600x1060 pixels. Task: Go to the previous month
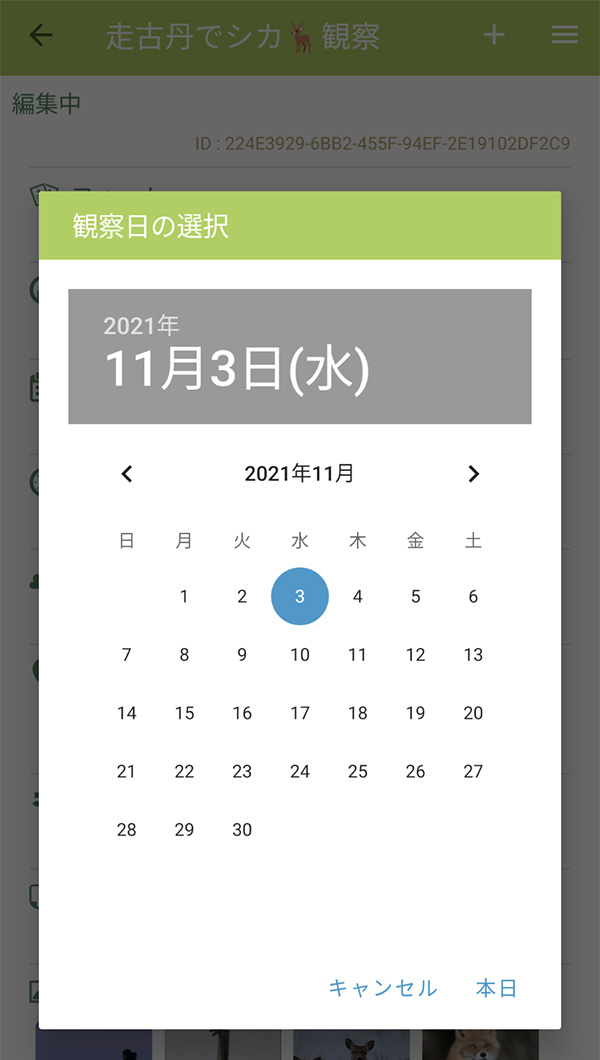pos(126,474)
